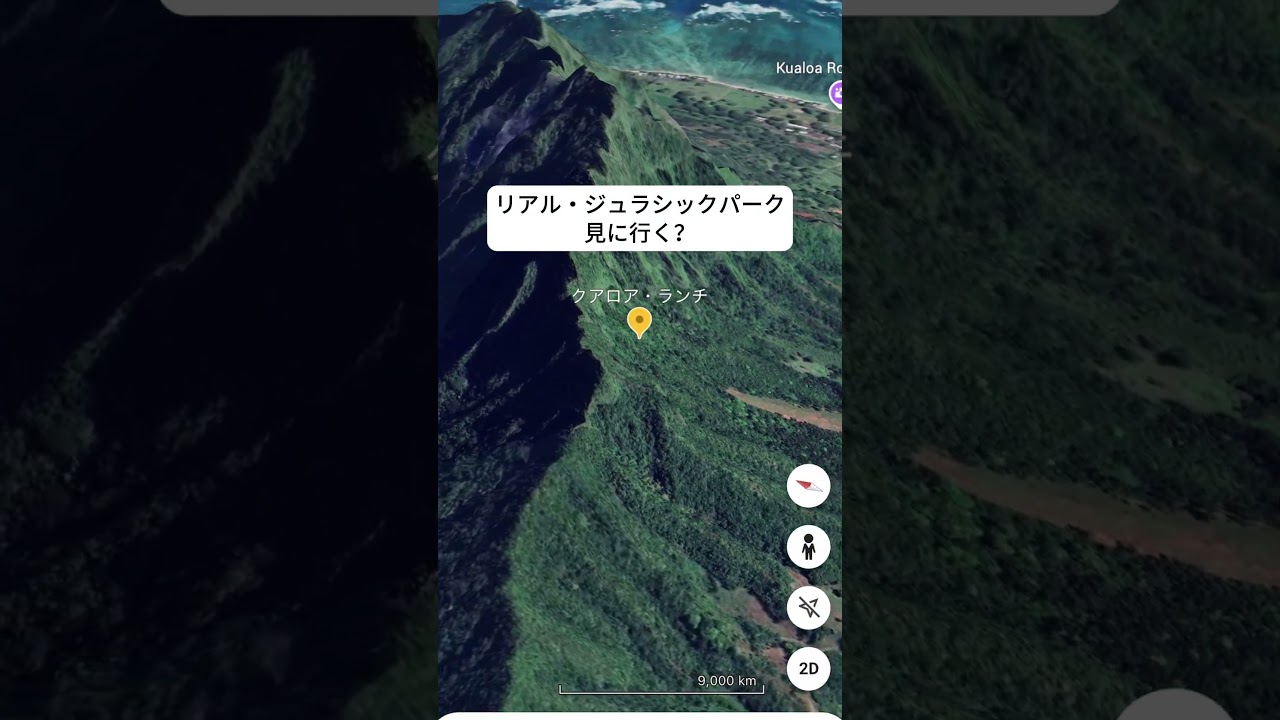
Task: Open Street View with the pegman icon
Action: pos(808,547)
